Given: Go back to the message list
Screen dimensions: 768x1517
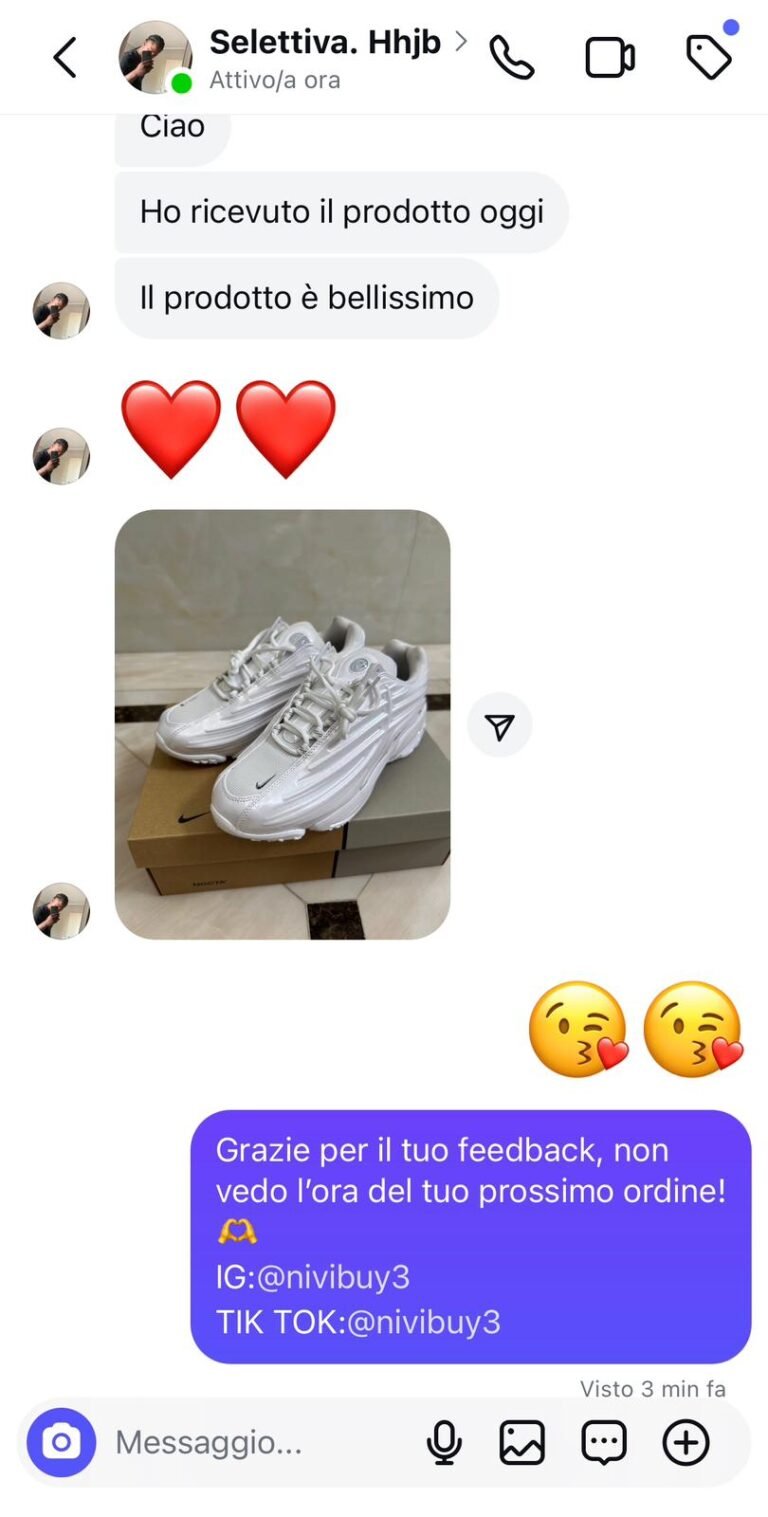Looking at the screenshot, I should (65, 58).
